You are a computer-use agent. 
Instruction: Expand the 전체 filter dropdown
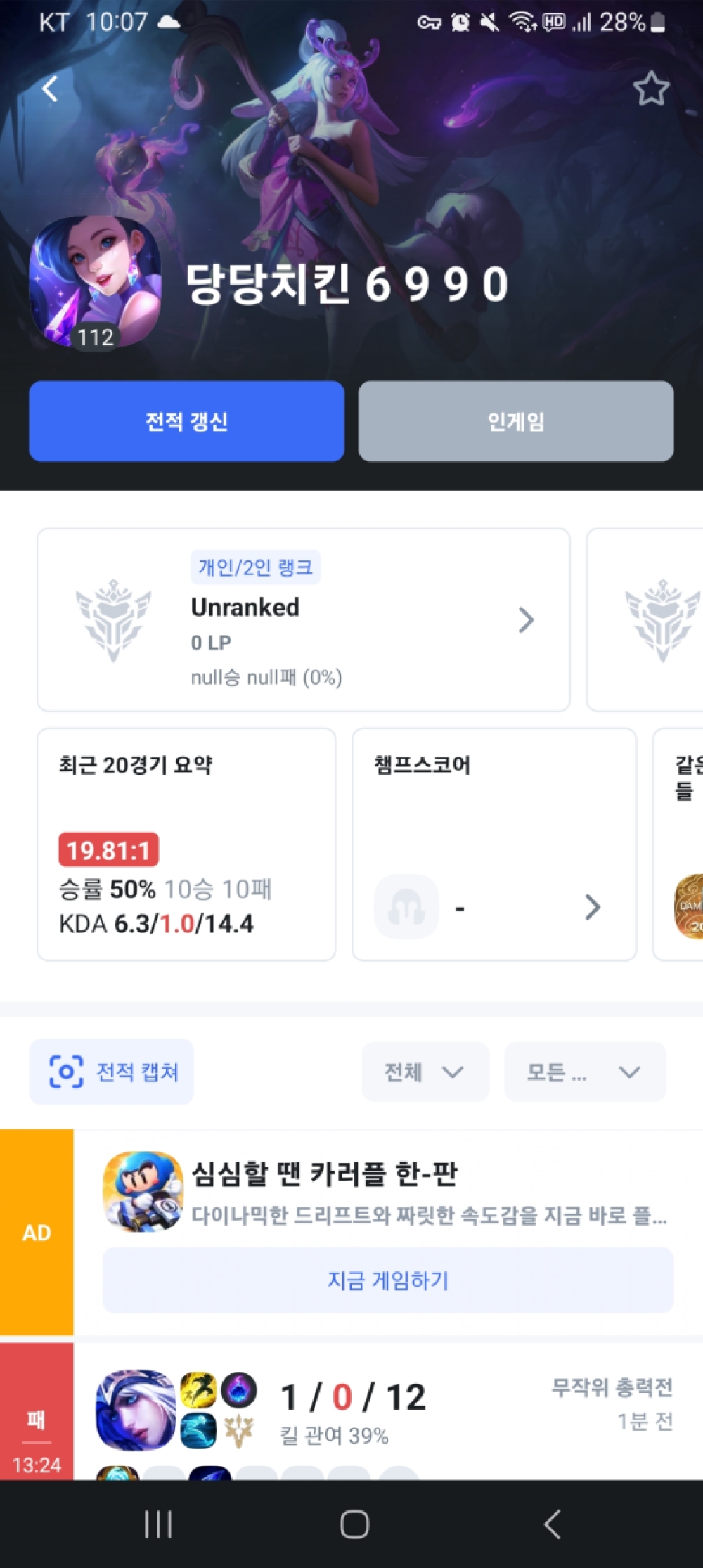425,1072
